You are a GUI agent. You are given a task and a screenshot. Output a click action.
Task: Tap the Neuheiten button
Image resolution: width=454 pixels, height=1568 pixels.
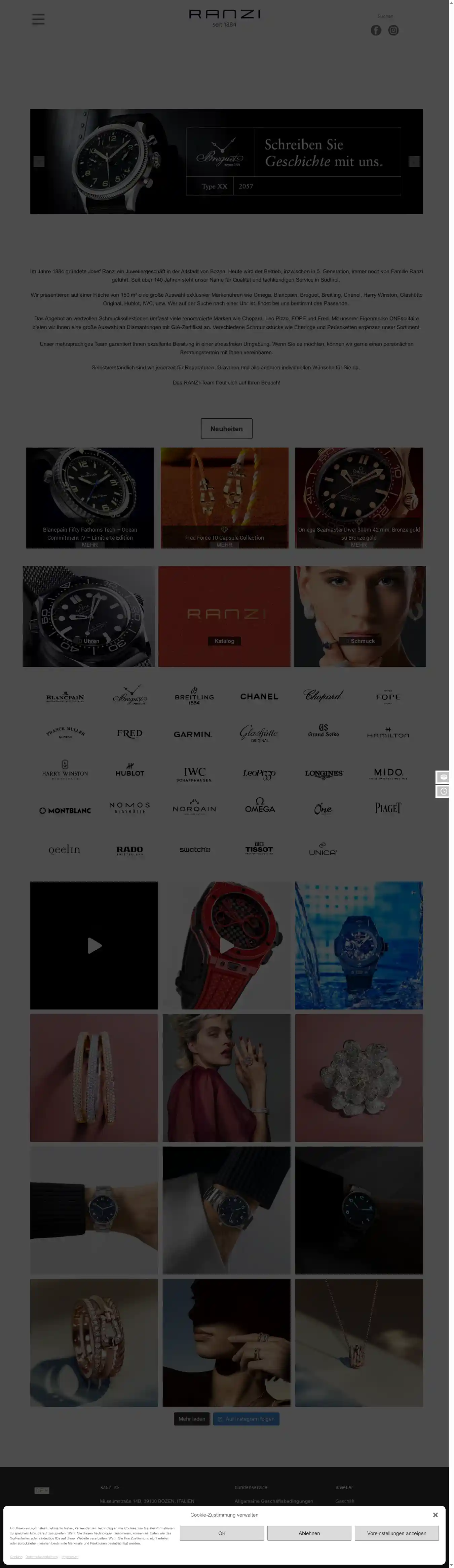coord(226,428)
